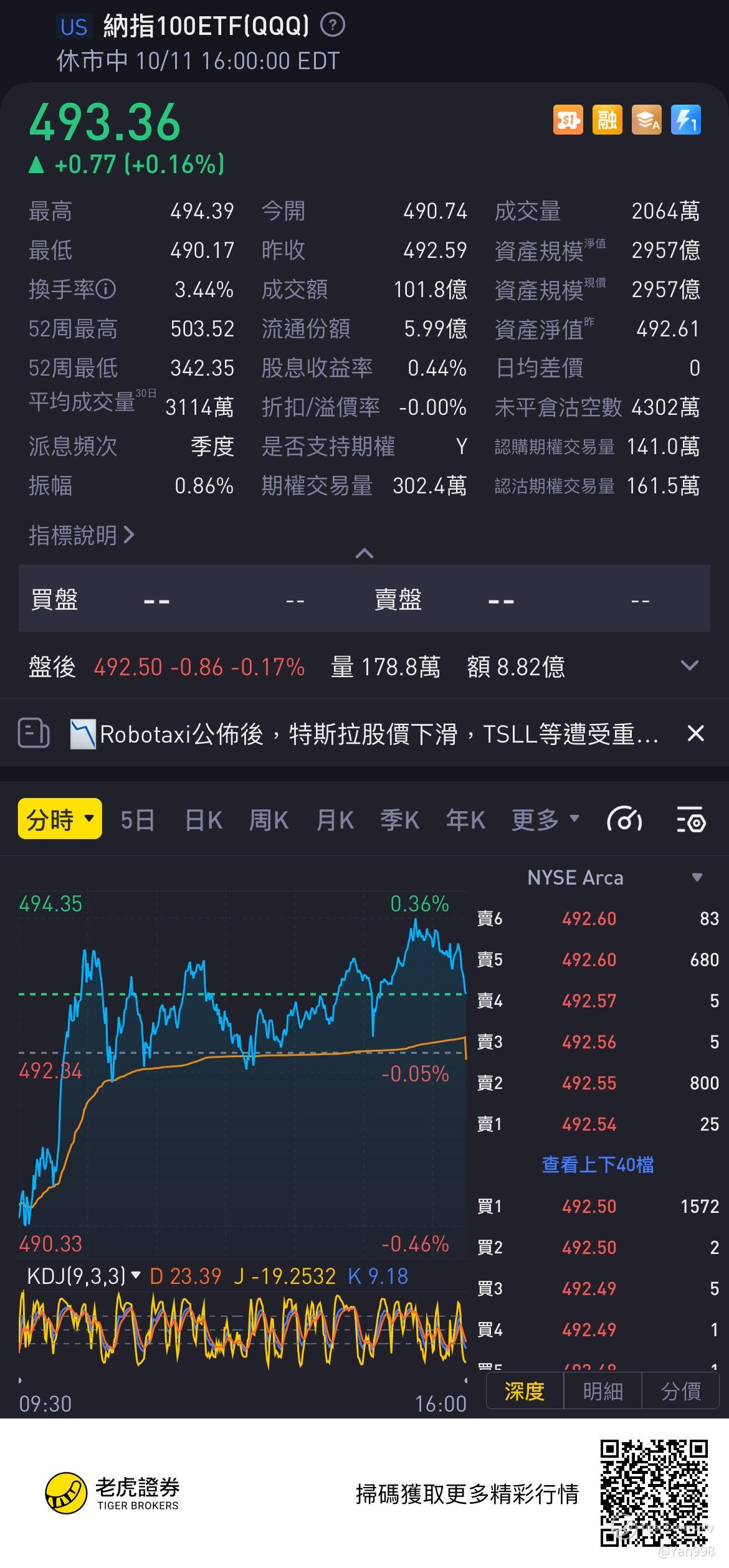Dismiss the news banner
729x1568 pixels.
(x=695, y=733)
